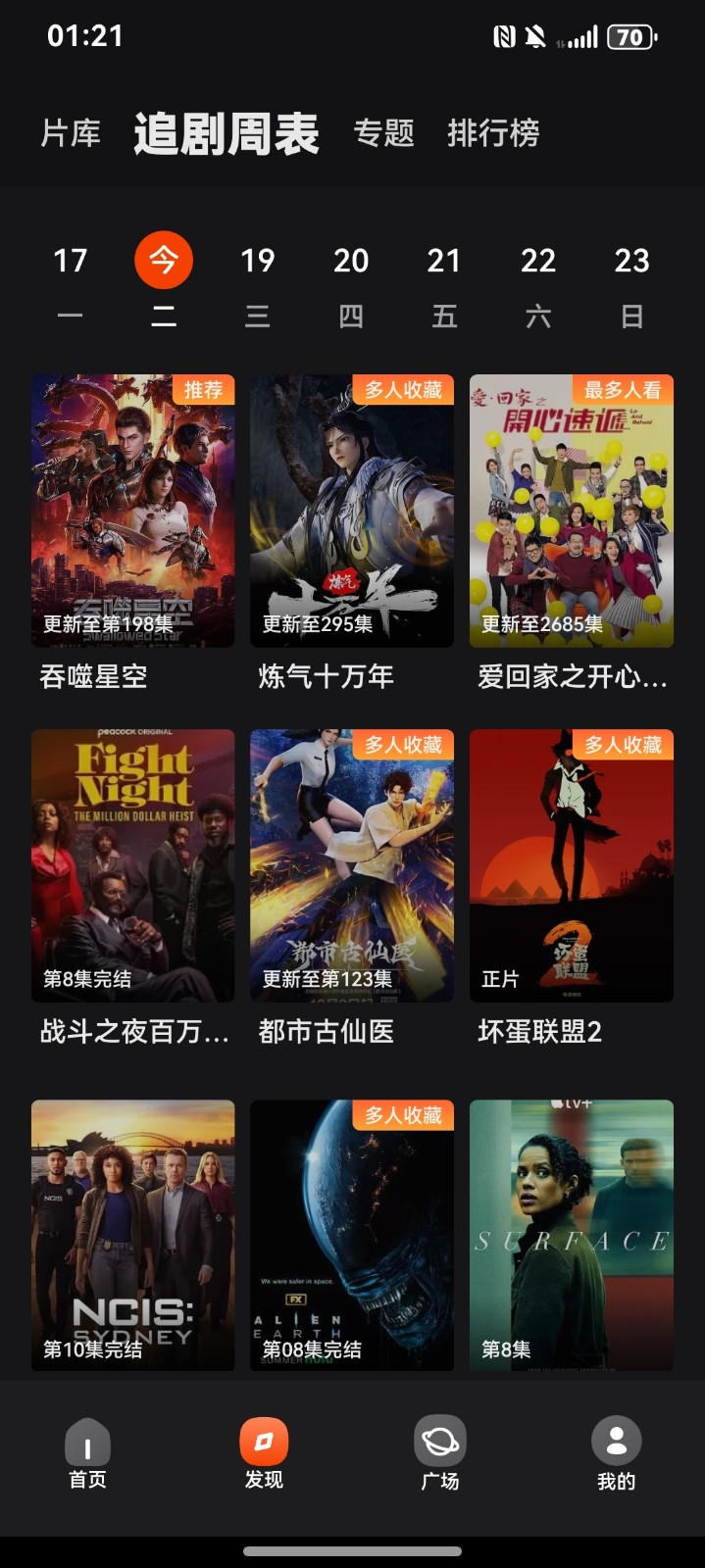Choose Thursday the 20th
The width and height of the screenshot is (705, 1568).
351,282
